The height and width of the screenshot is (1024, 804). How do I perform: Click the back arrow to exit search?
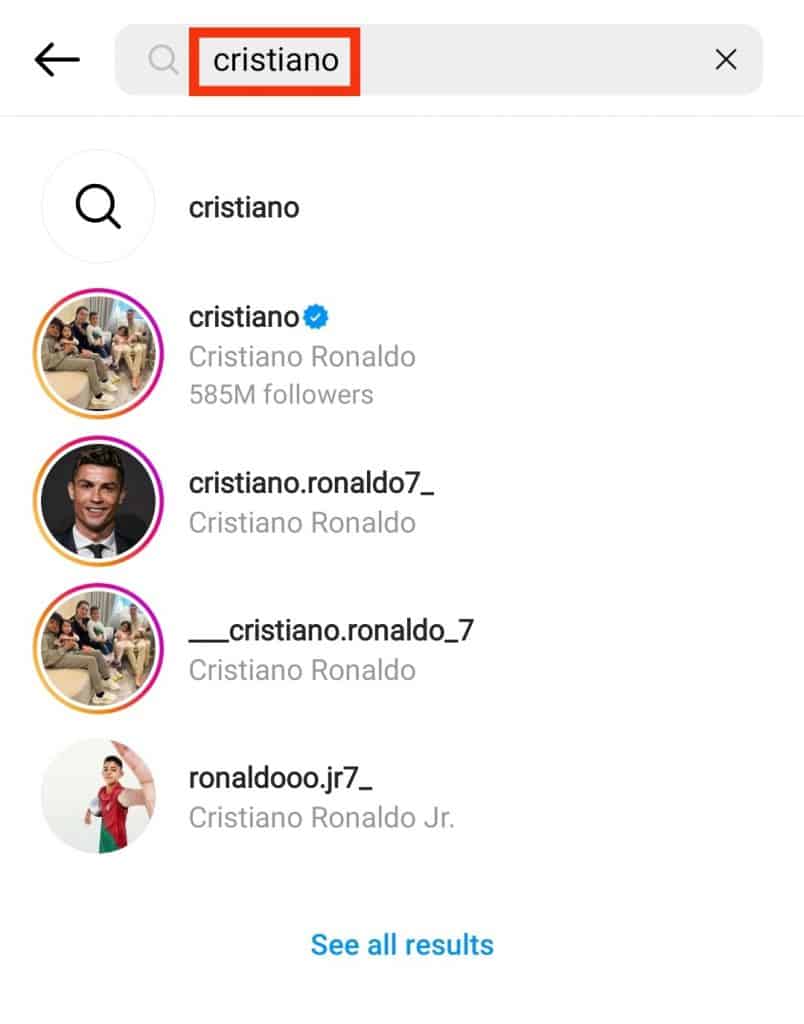pyautogui.click(x=57, y=58)
